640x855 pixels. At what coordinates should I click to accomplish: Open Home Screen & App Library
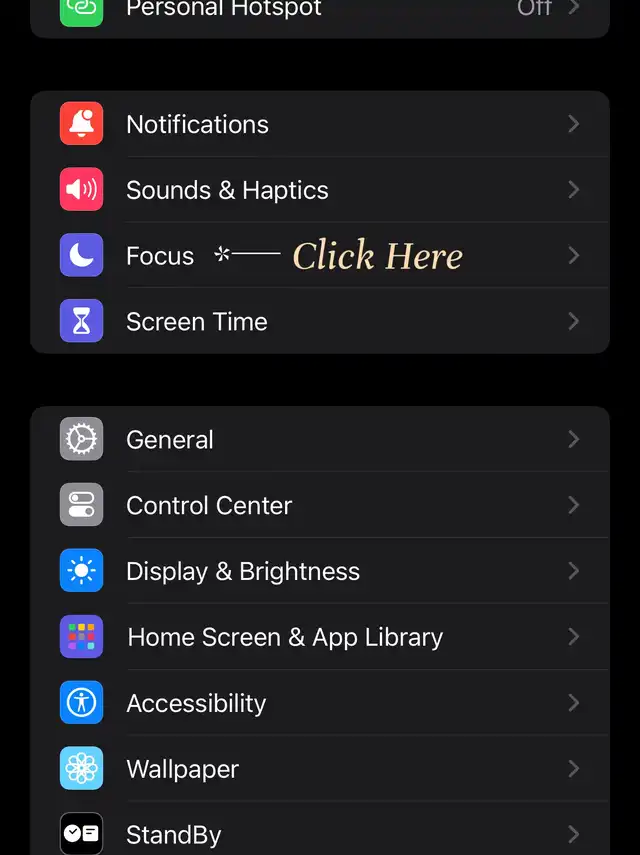(x=320, y=638)
